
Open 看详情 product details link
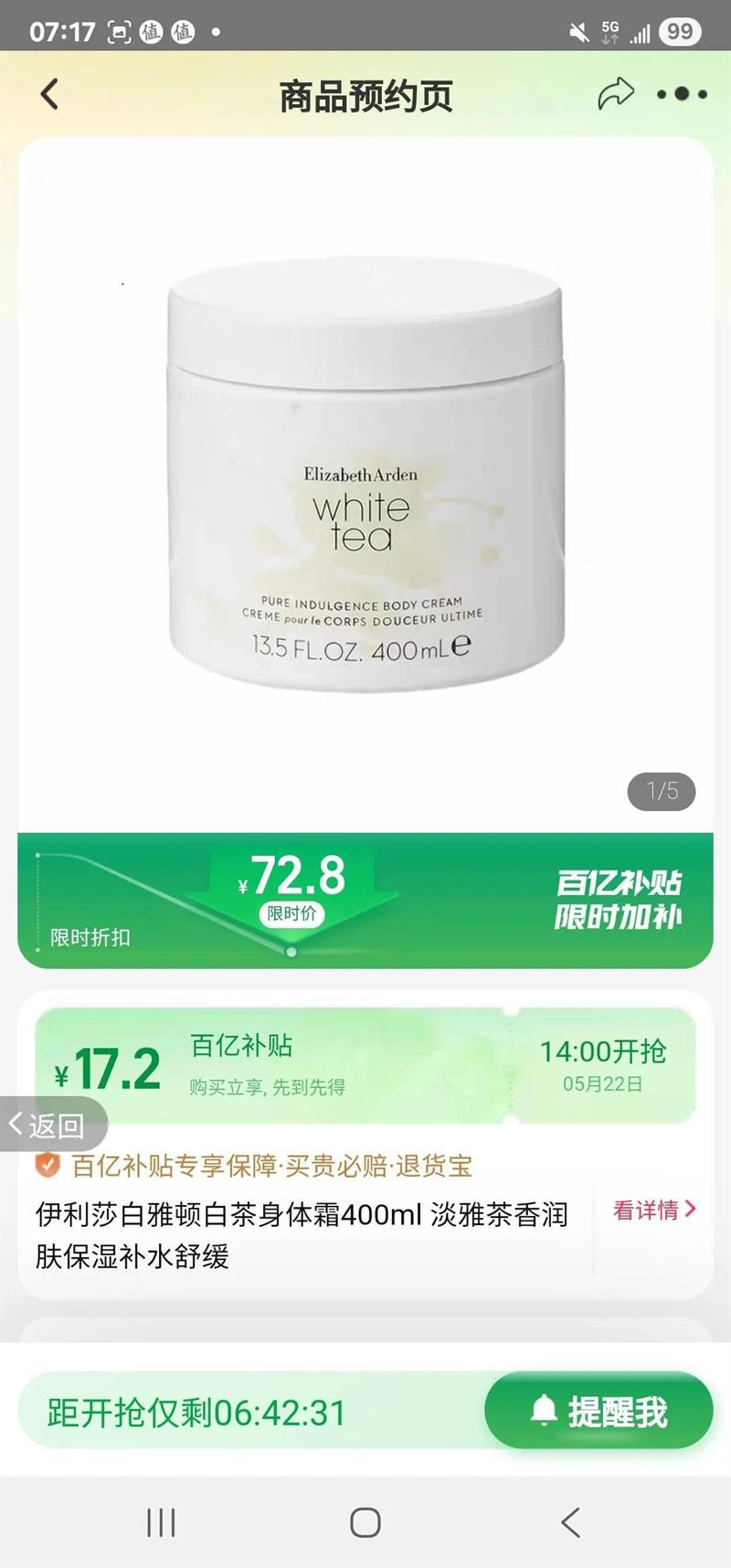pyautogui.click(x=654, y=1211)
